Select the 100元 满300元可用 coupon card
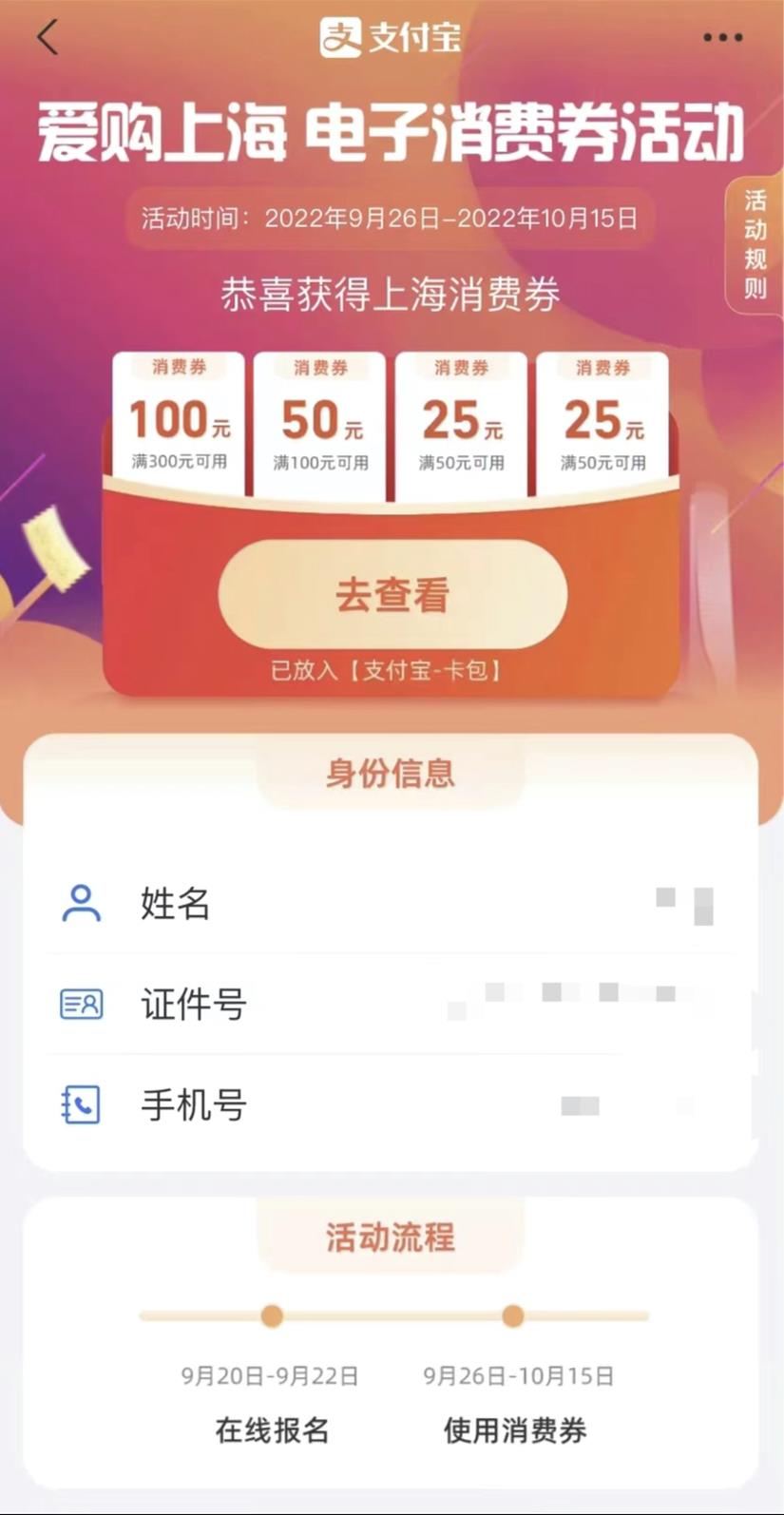784x1515 pixels. [x=177, y=418]
